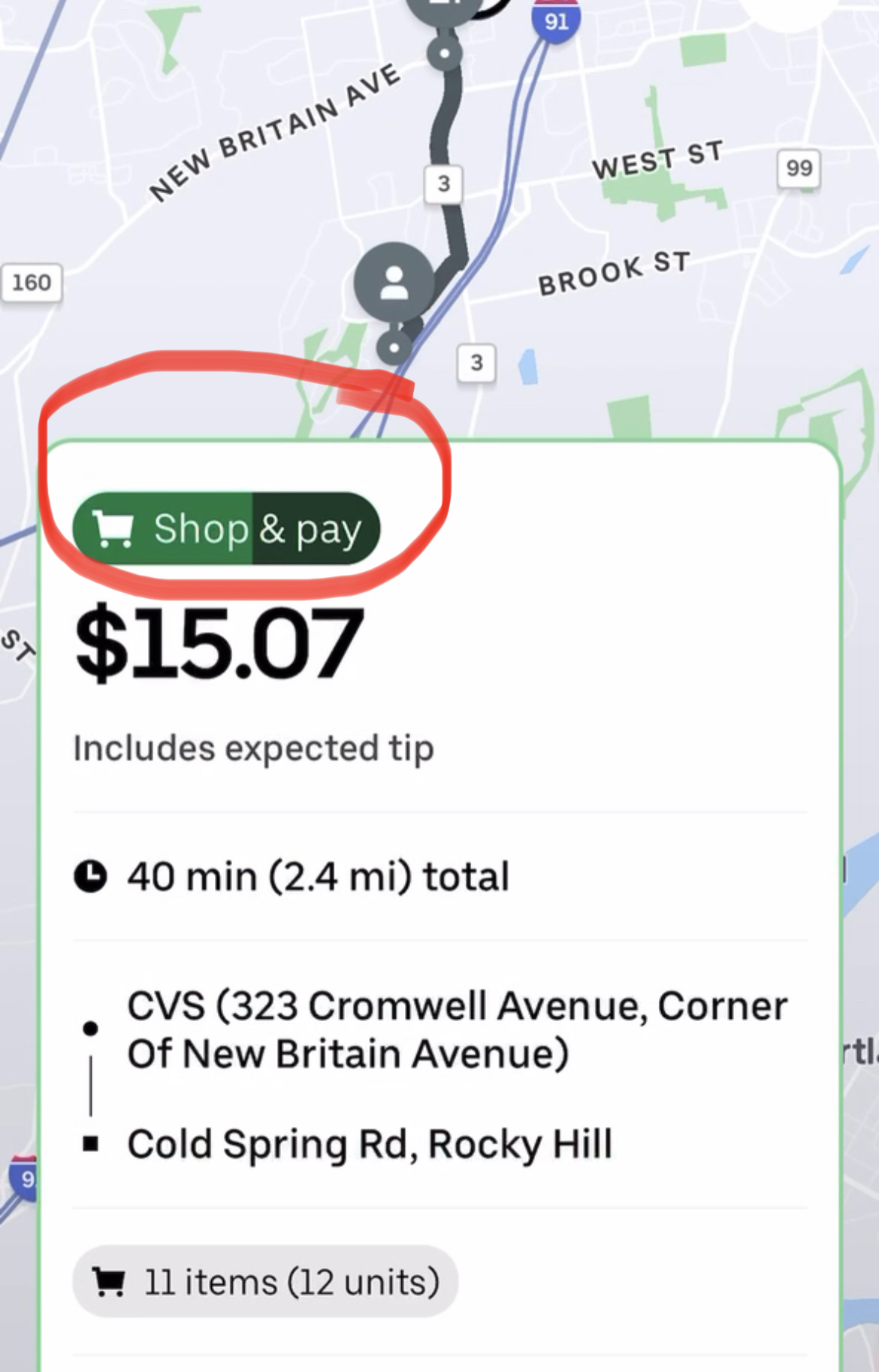Click the Shop & pay badge
This screenshot has width=879, height=1372.
coord(225,529)
